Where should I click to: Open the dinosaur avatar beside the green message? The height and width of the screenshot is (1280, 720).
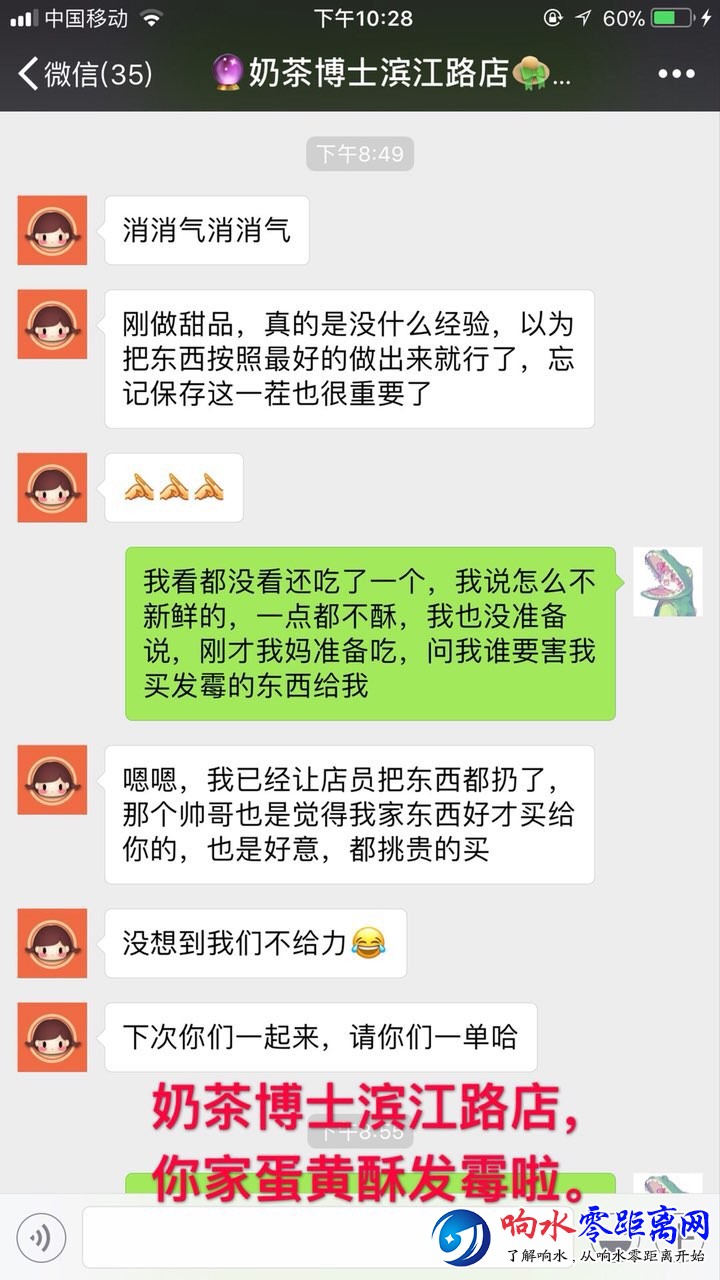(x=668, y=582)
